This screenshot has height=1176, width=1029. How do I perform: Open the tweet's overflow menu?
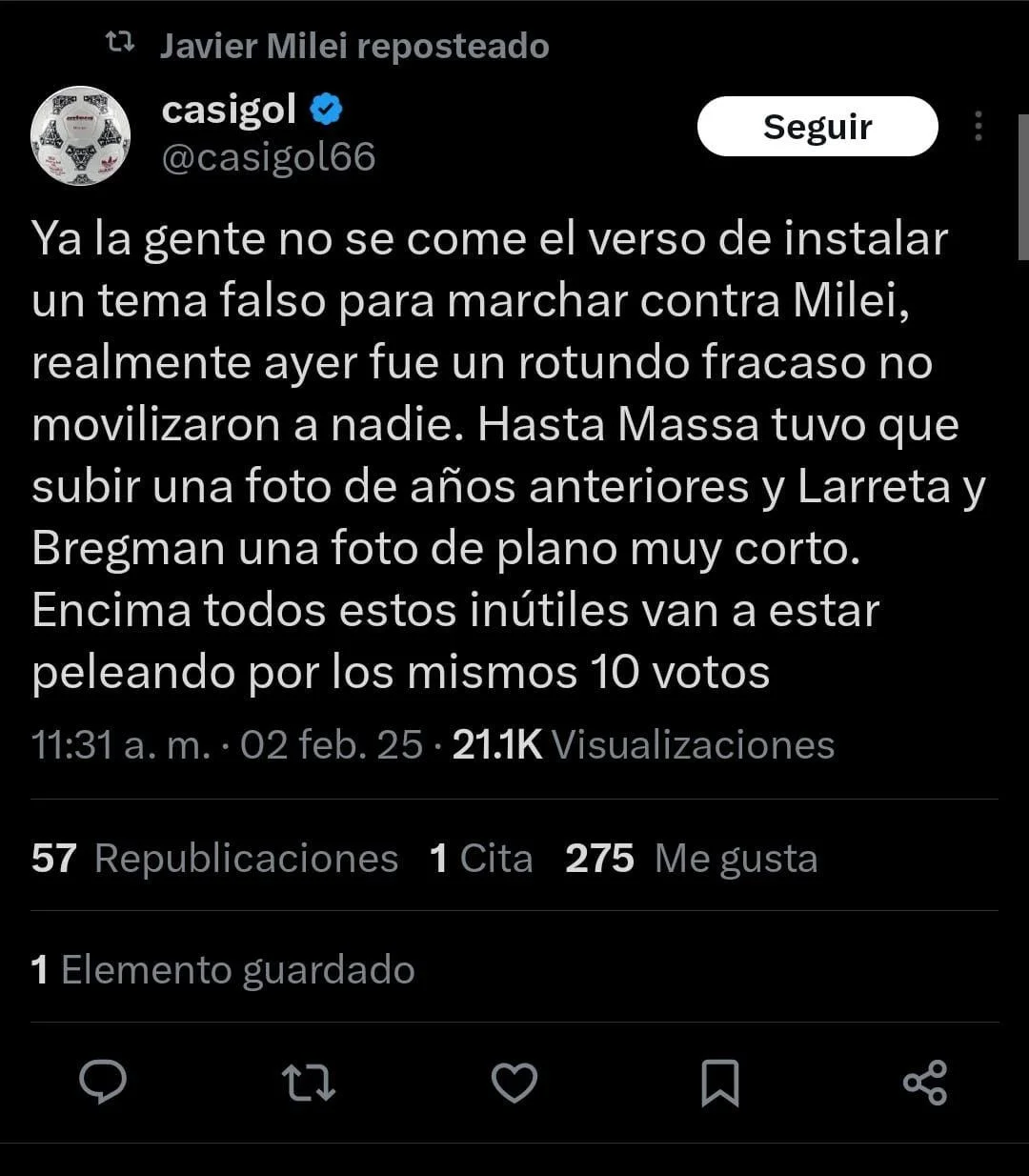click(978, 127)
